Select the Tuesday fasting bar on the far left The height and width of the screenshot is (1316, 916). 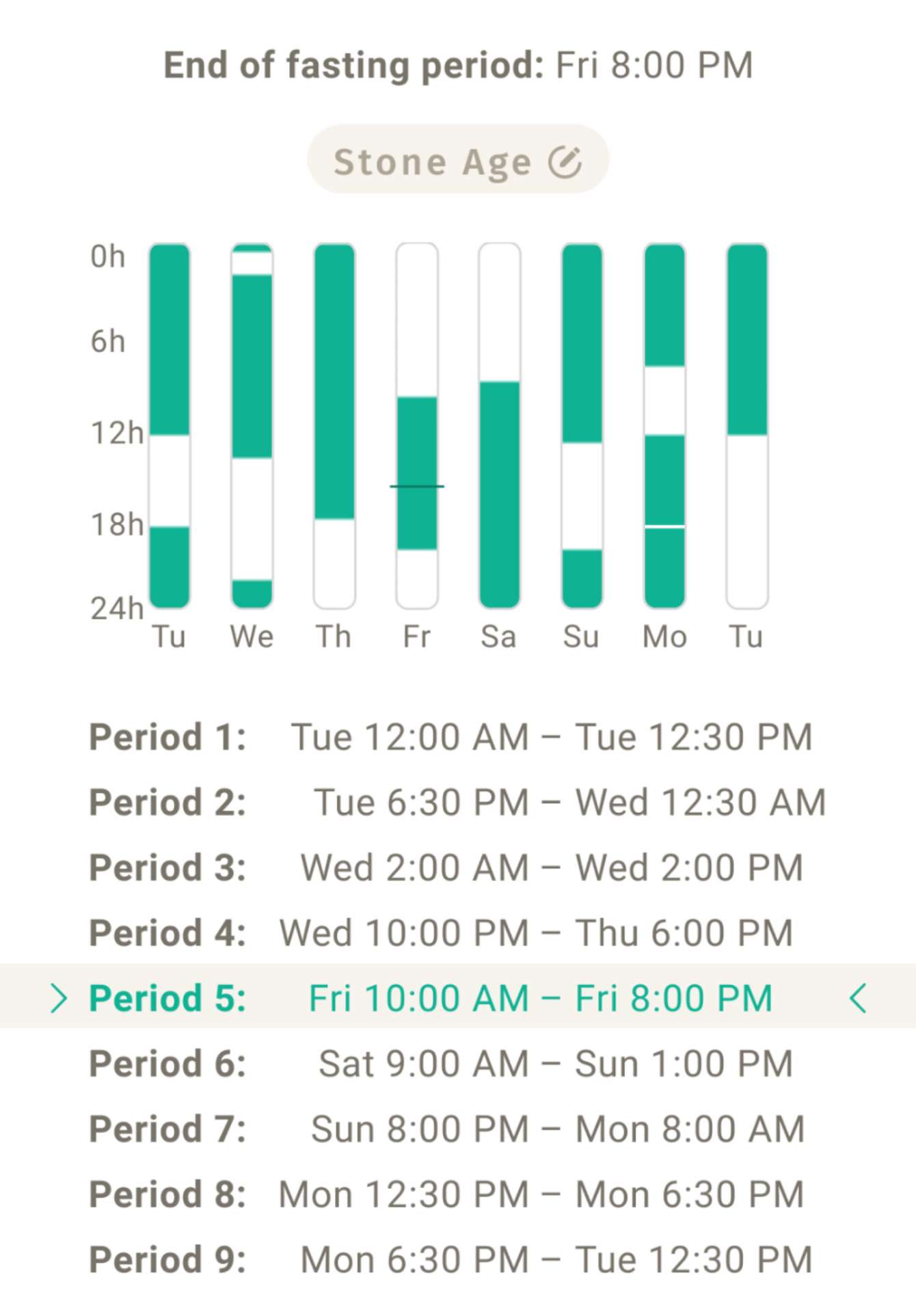click(168, 424)
